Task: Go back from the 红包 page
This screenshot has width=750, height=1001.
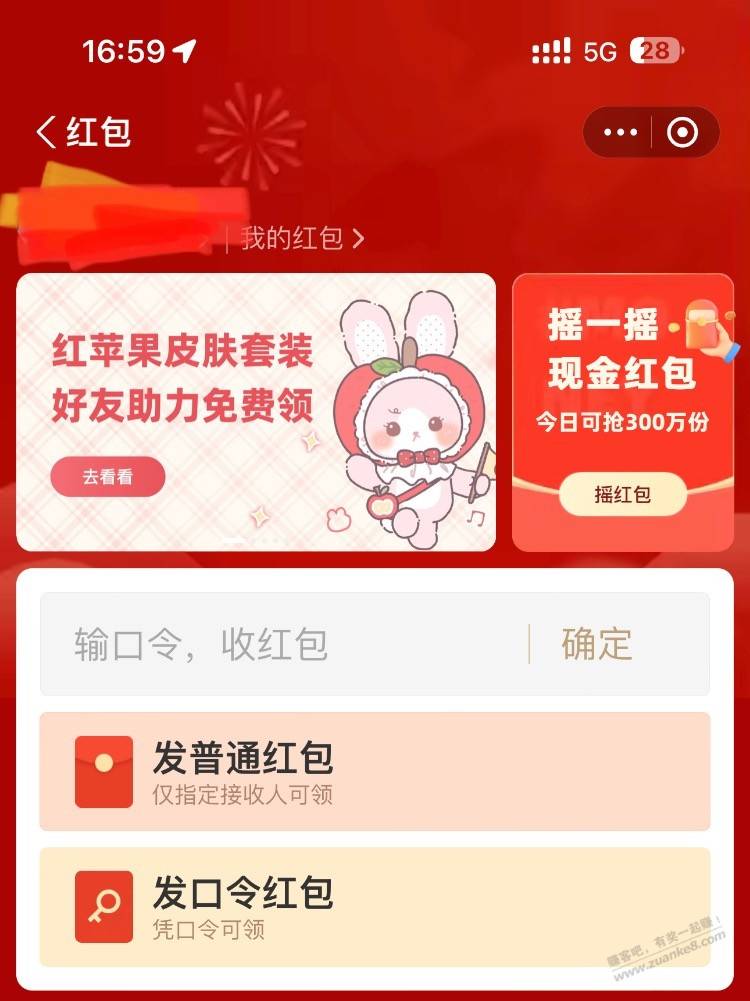Action: [46, 133]
